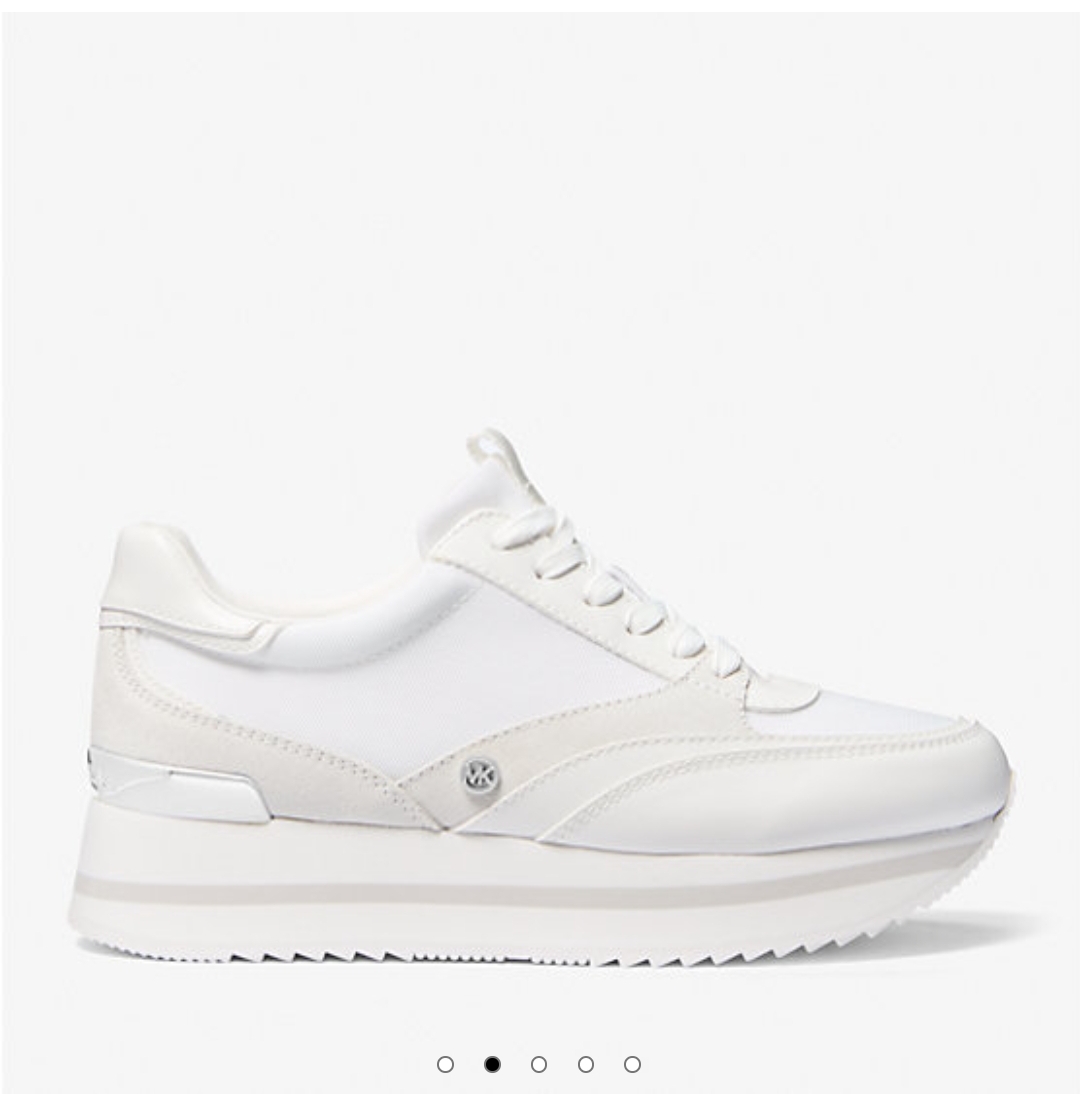Select the first carousel page dot
This screenshot has width=1080, height=1094.
tap(445, 1064)
